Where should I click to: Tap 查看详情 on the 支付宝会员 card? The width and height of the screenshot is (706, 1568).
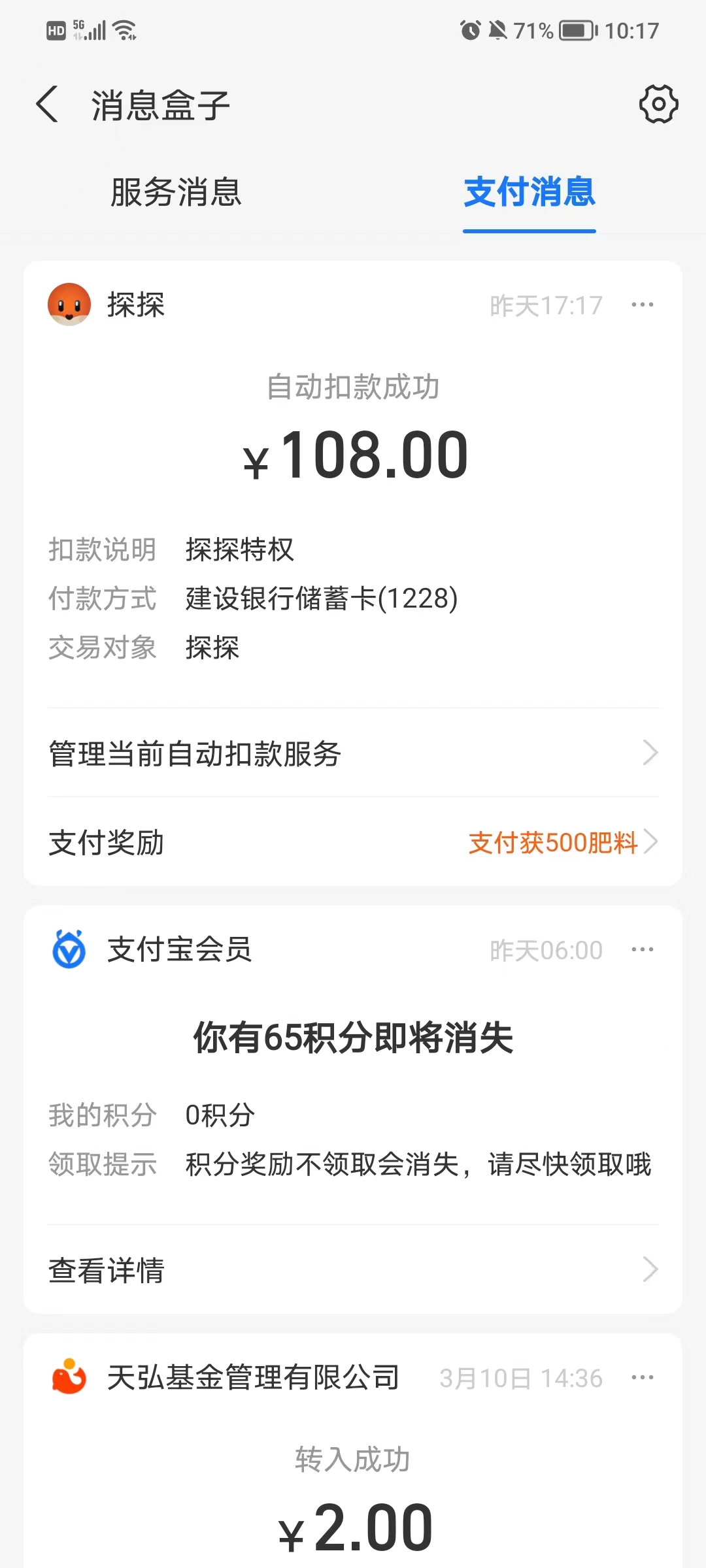[353, 1269]
